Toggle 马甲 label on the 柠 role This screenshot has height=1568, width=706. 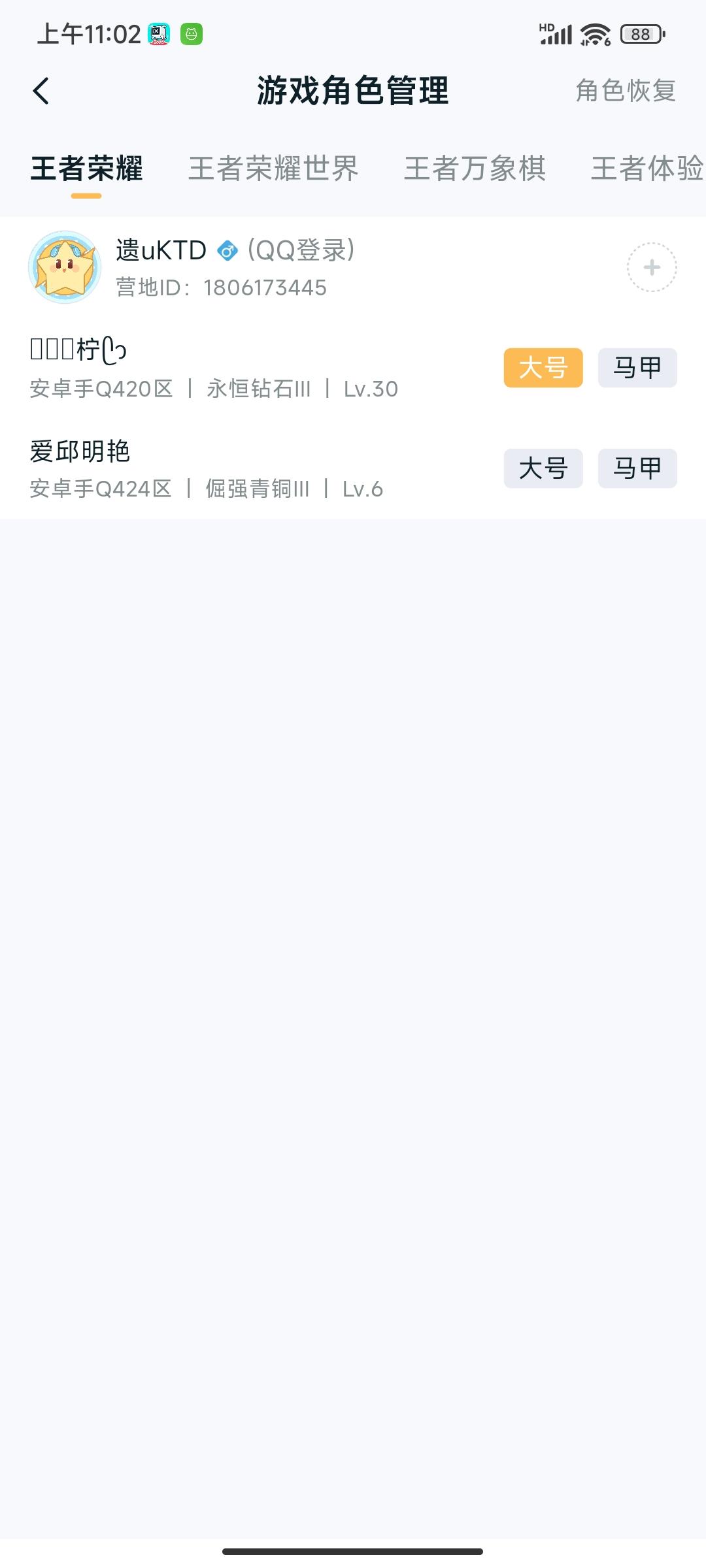click(637, 367)
